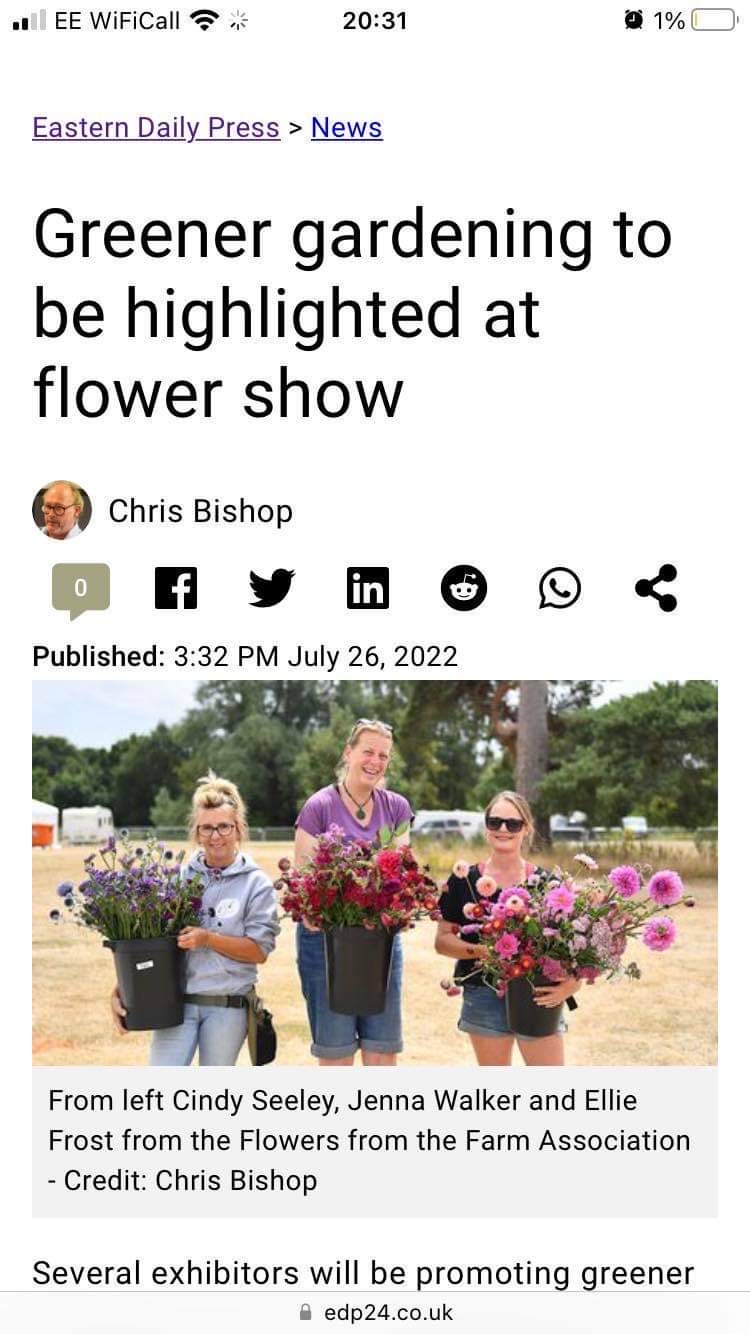Enlarge the flower growers article photo
This screenshot has height=1334, width=750.
375,872
